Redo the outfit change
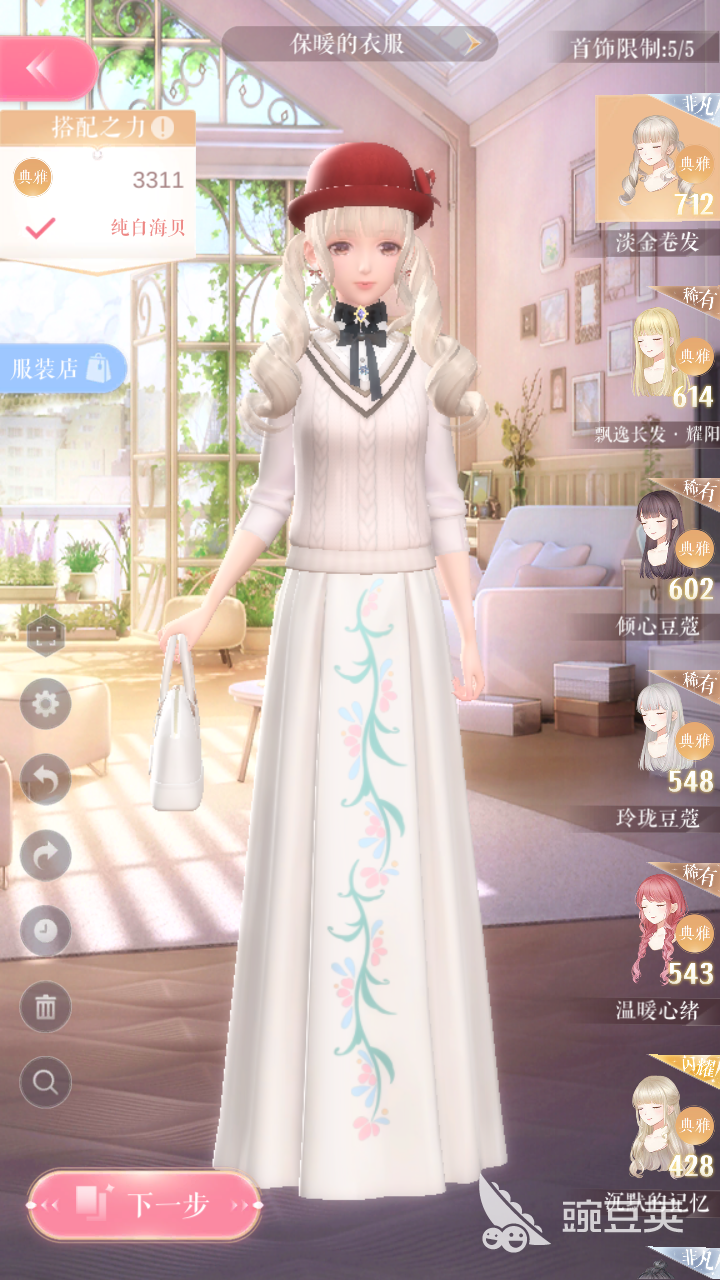 (x=46, y=855)
